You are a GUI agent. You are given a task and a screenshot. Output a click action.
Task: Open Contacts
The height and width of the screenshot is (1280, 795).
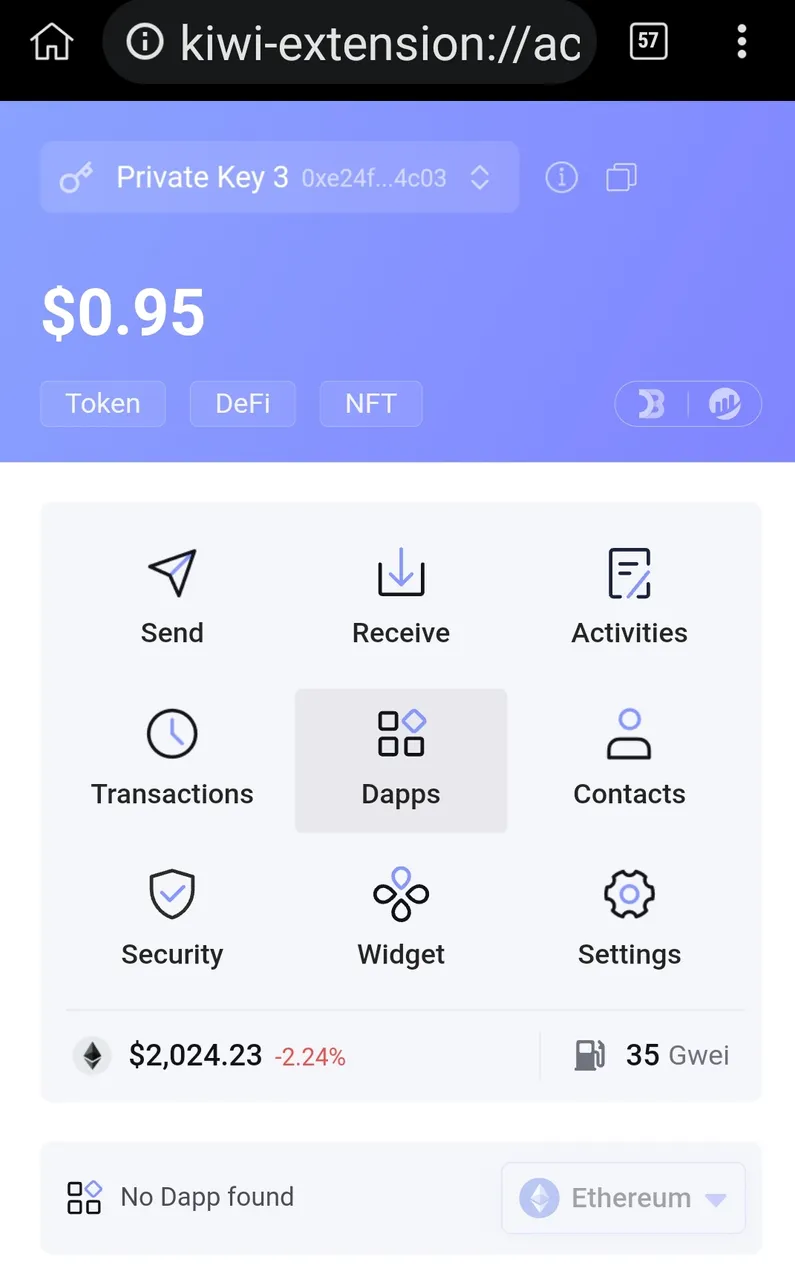[629, 759]
